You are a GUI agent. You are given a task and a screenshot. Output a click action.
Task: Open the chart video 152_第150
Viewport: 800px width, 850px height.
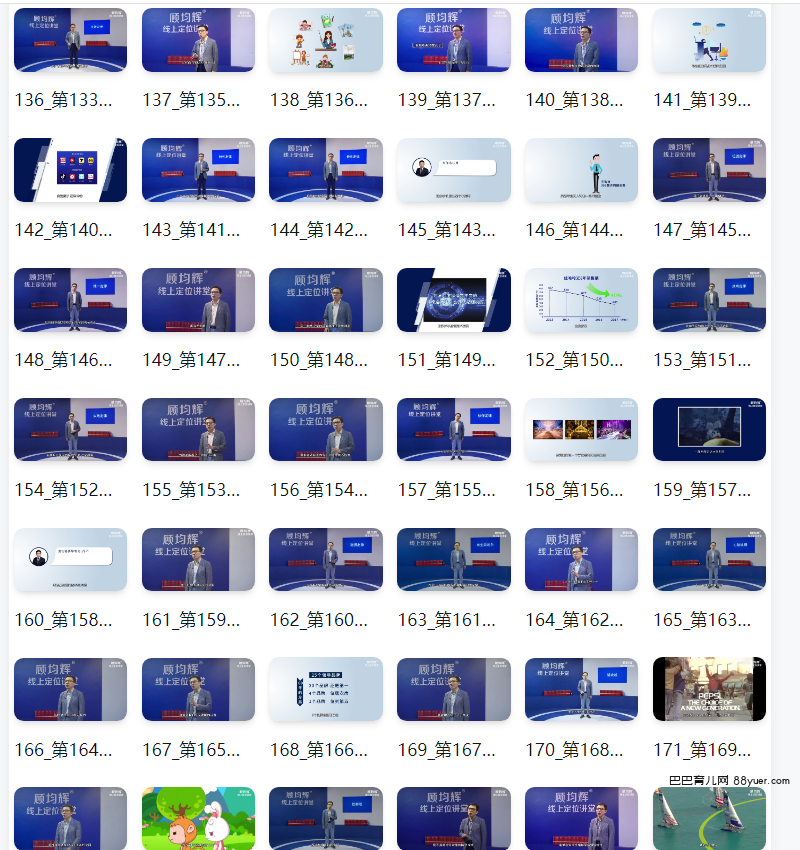[581, 300]
